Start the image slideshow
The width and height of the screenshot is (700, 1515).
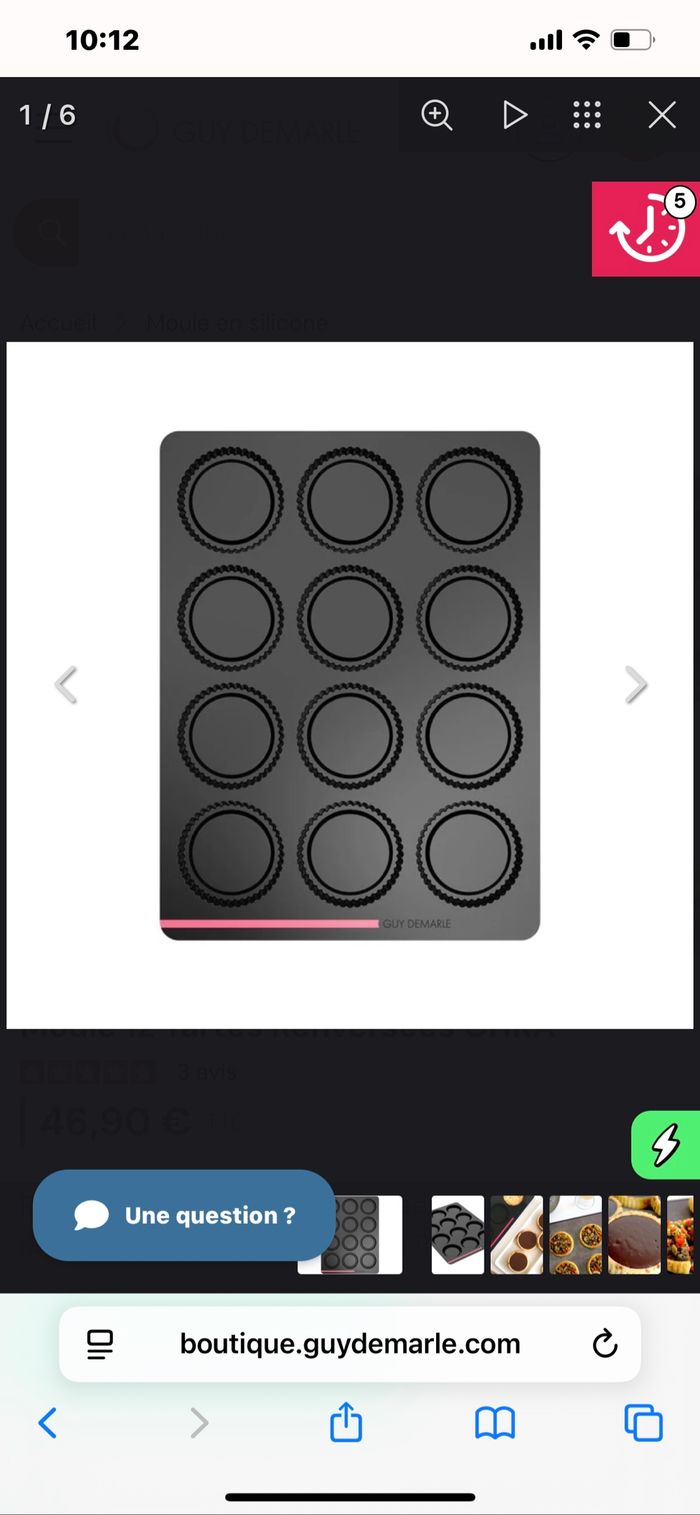[514, 115]
